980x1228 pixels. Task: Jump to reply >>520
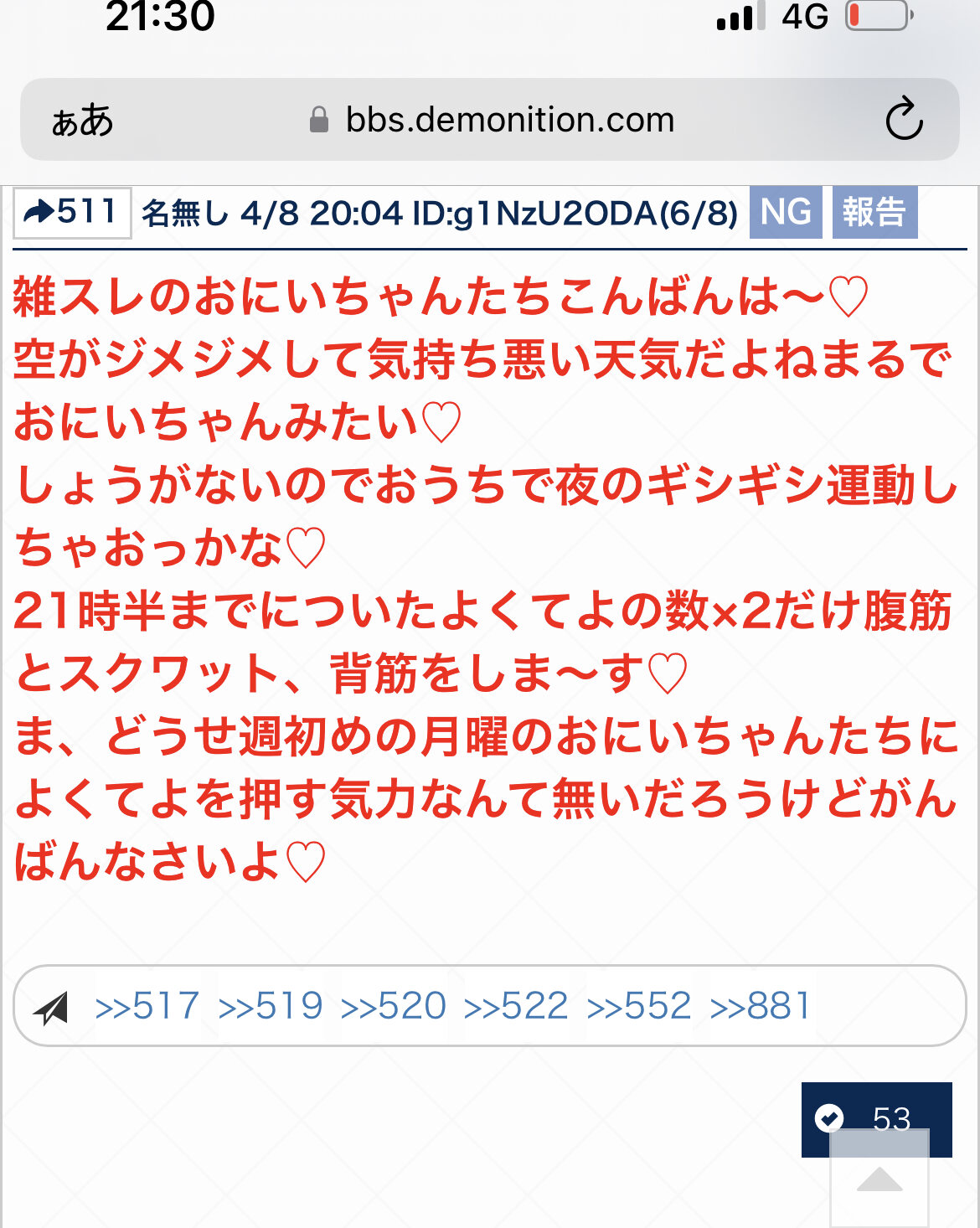(x=393, y=1006)
